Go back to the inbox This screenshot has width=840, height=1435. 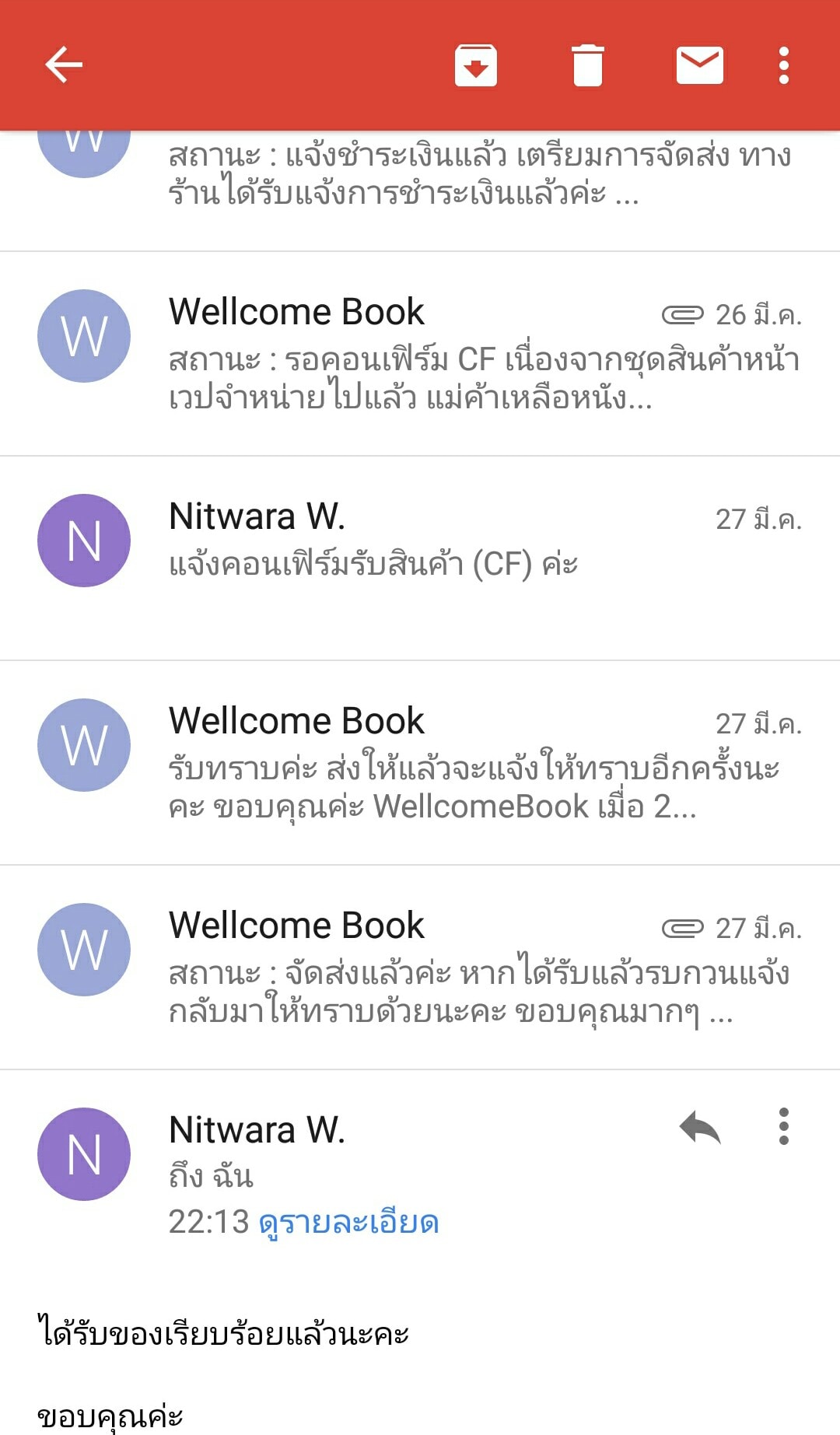[x=64, y=65]
